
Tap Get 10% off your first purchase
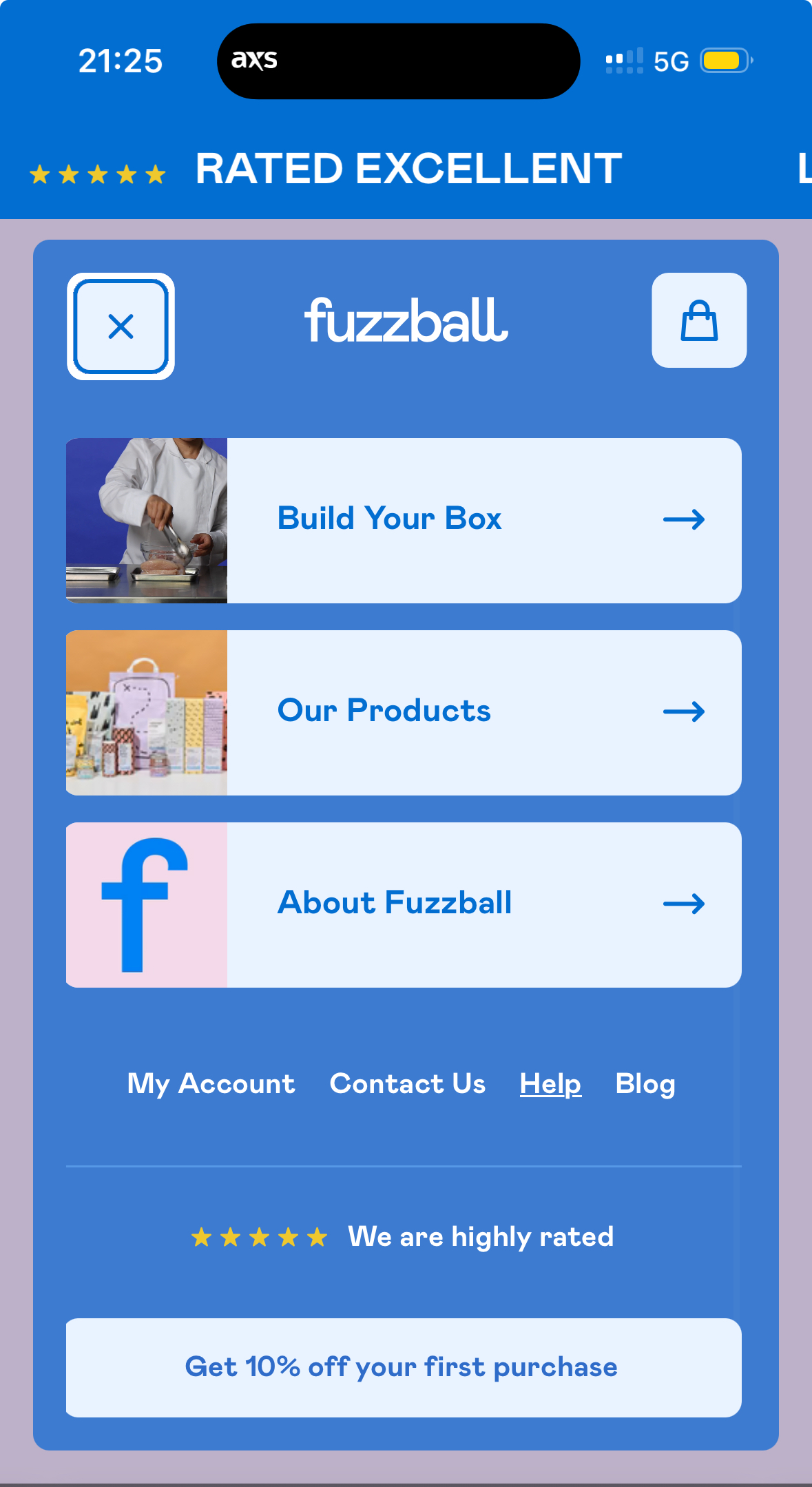point(404,1368)
